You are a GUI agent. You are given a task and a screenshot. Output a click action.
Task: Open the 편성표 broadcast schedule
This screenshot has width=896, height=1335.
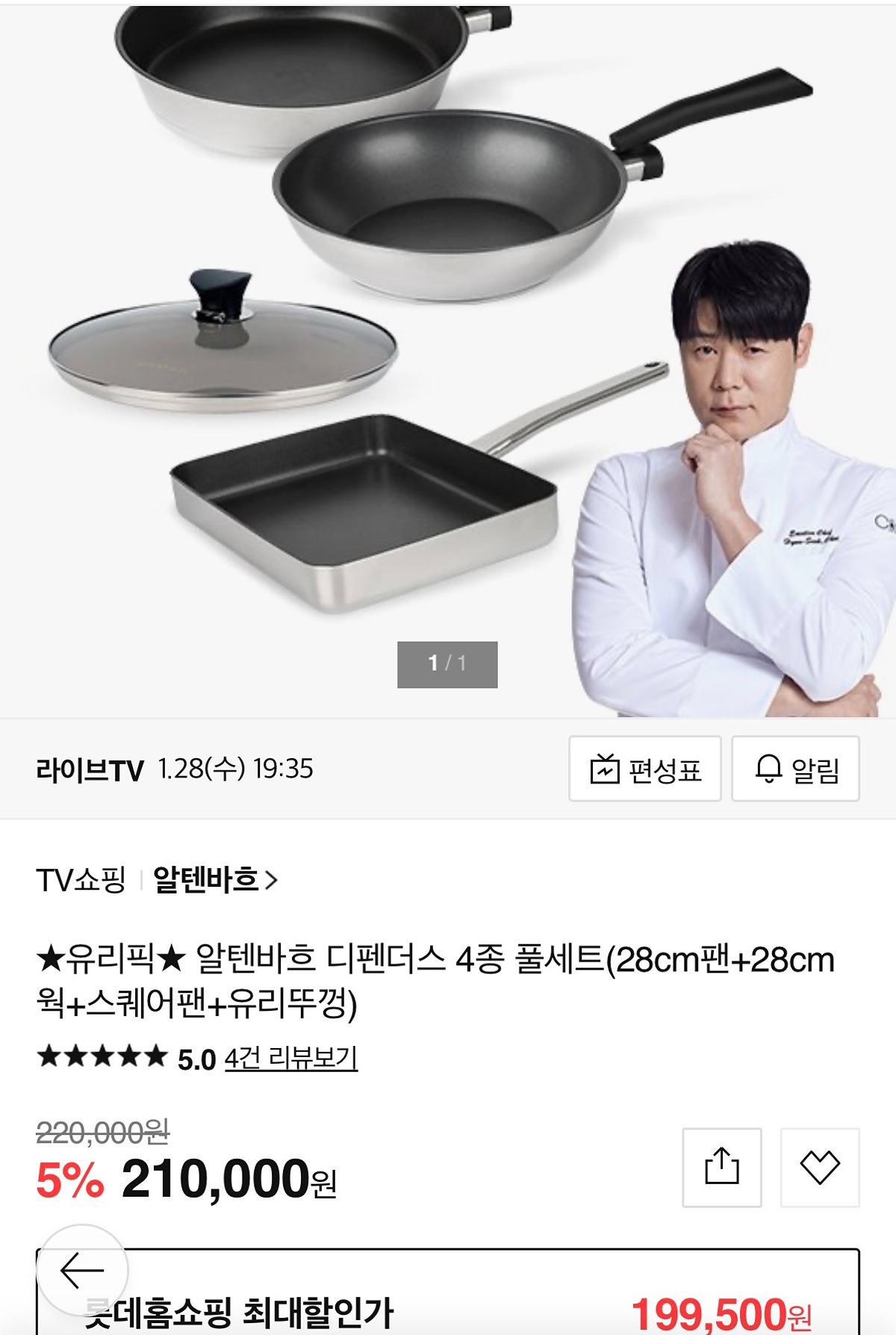[x=645, y=769]
